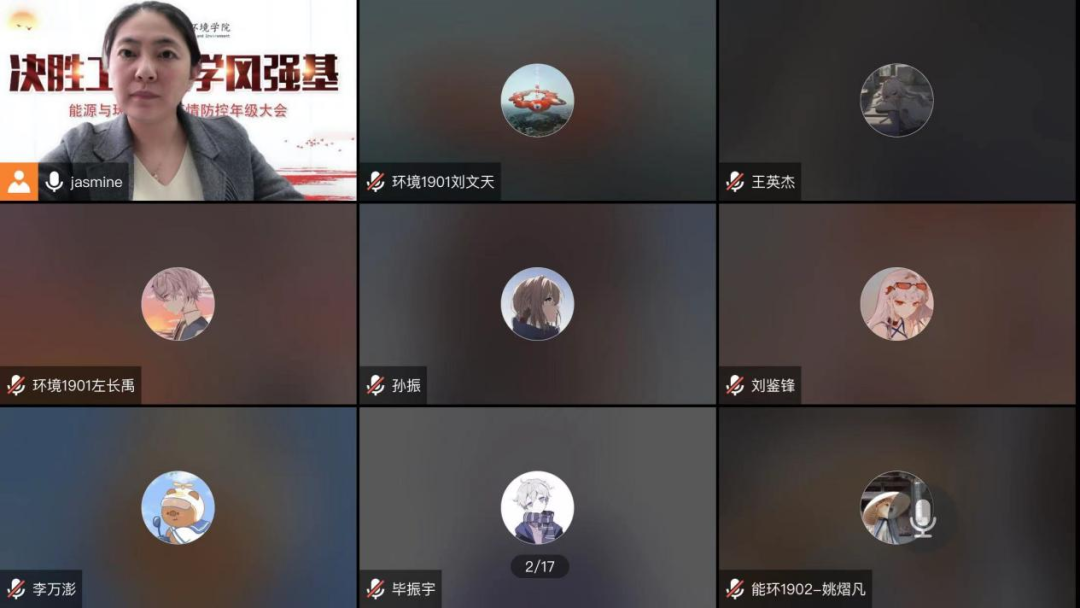The image size is (1080, 608).
Task: Select the 环境1901刘文天 participant tile
Action: [x=537, y=100]
